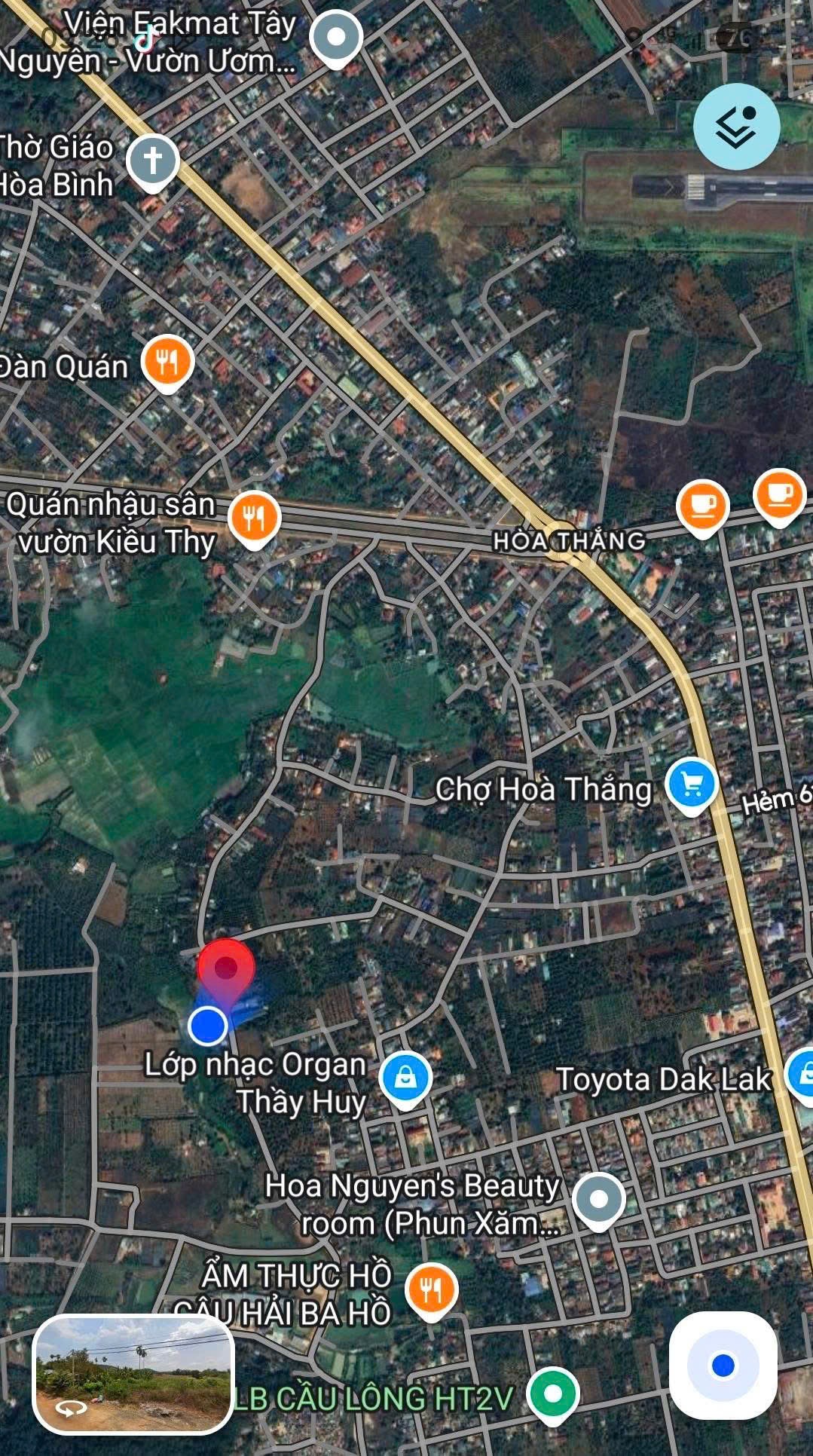Tap the Ẩm Thực Hồ Câu Hải Ba Hồ pin
The width and height of the screenshot is (813, 1456).
[431, 1290]
